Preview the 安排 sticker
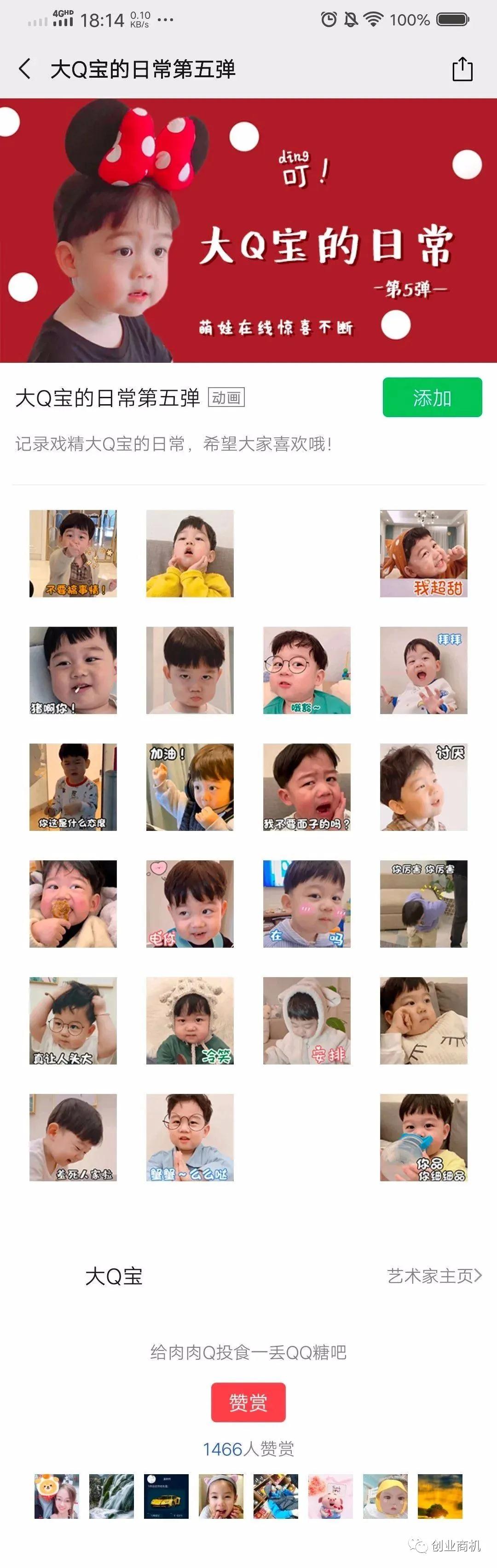Screen dimensions: 497x1568 [306, 1021]
